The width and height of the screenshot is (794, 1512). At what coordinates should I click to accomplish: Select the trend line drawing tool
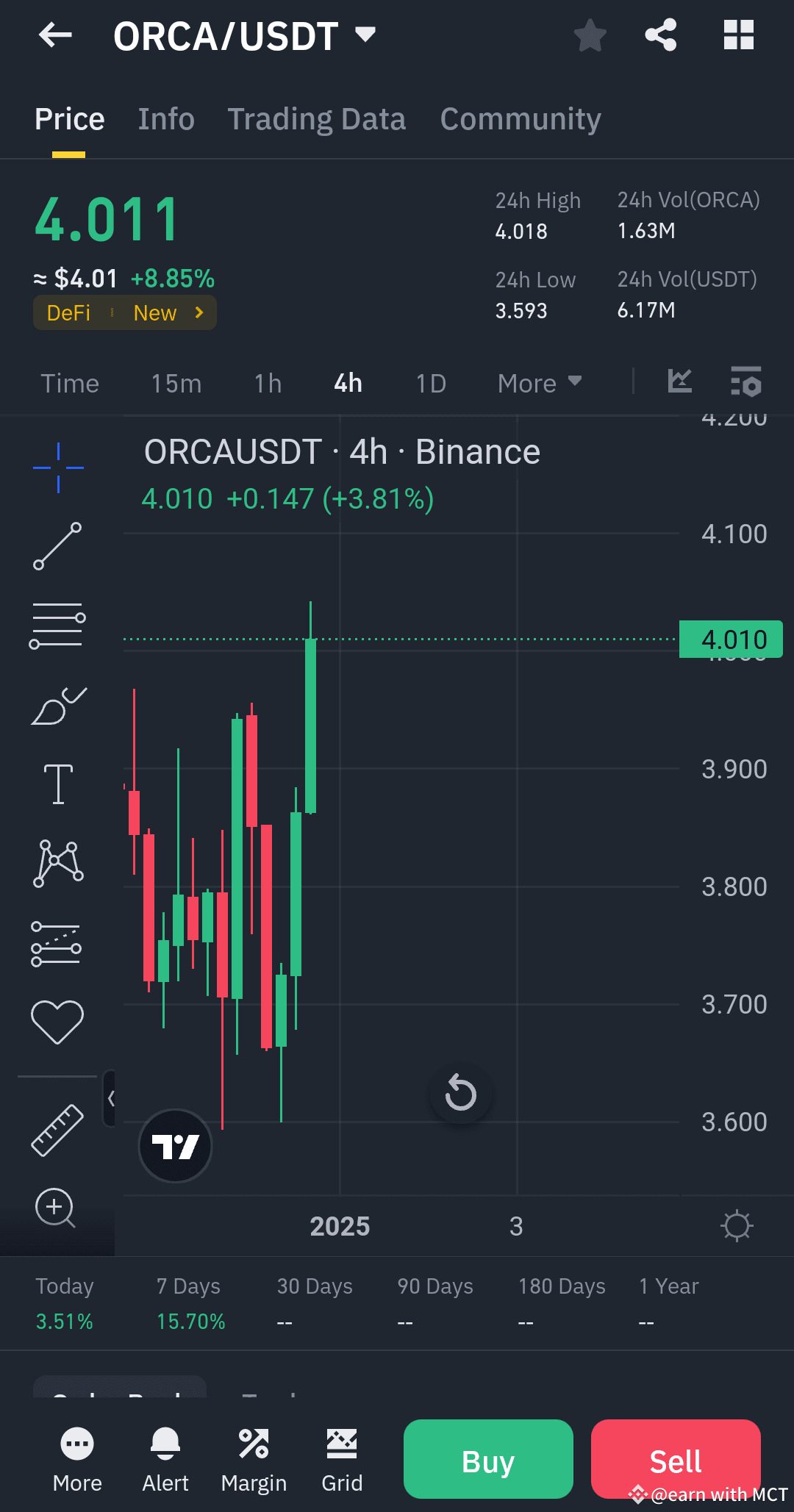pos(58,545)
